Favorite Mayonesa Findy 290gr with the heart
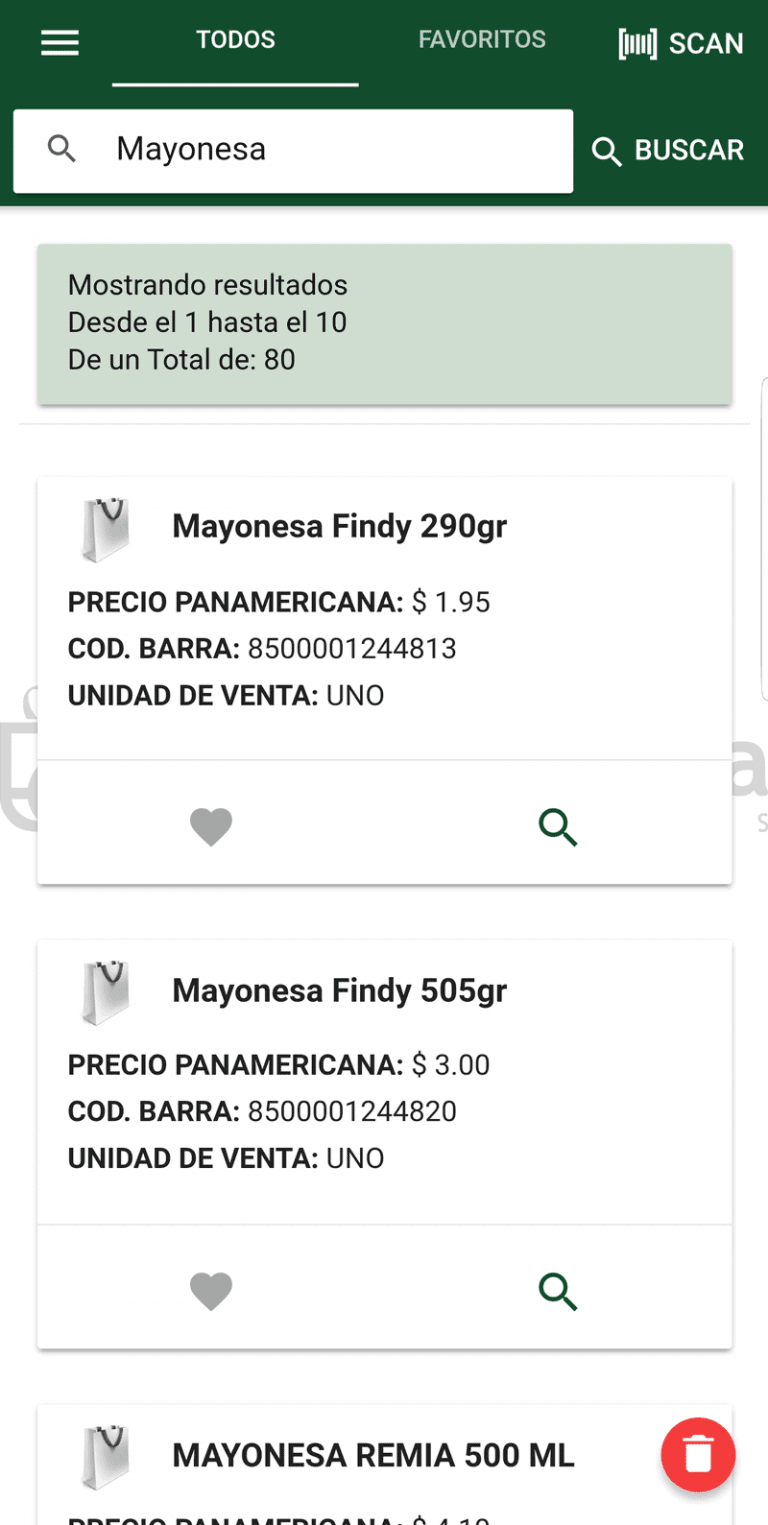Viewport: 768px width, 1525px height. point(211,827)
